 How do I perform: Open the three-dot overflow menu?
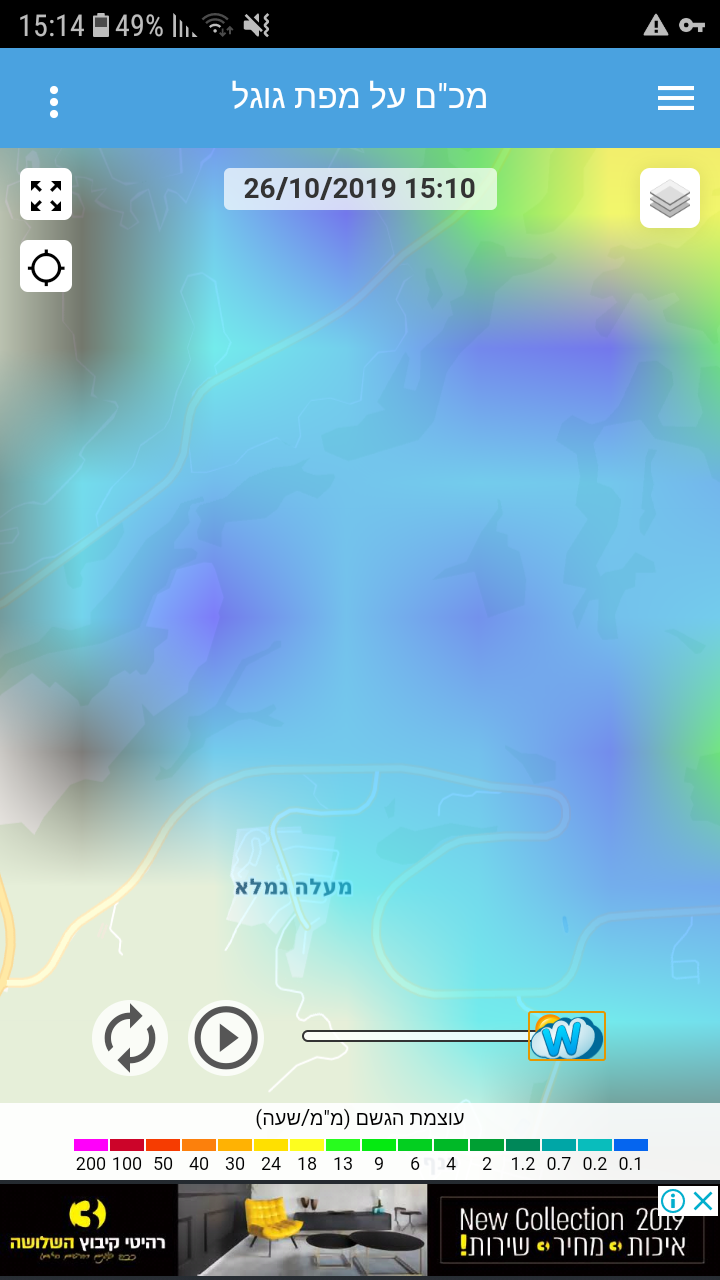[x=54, y=101]
